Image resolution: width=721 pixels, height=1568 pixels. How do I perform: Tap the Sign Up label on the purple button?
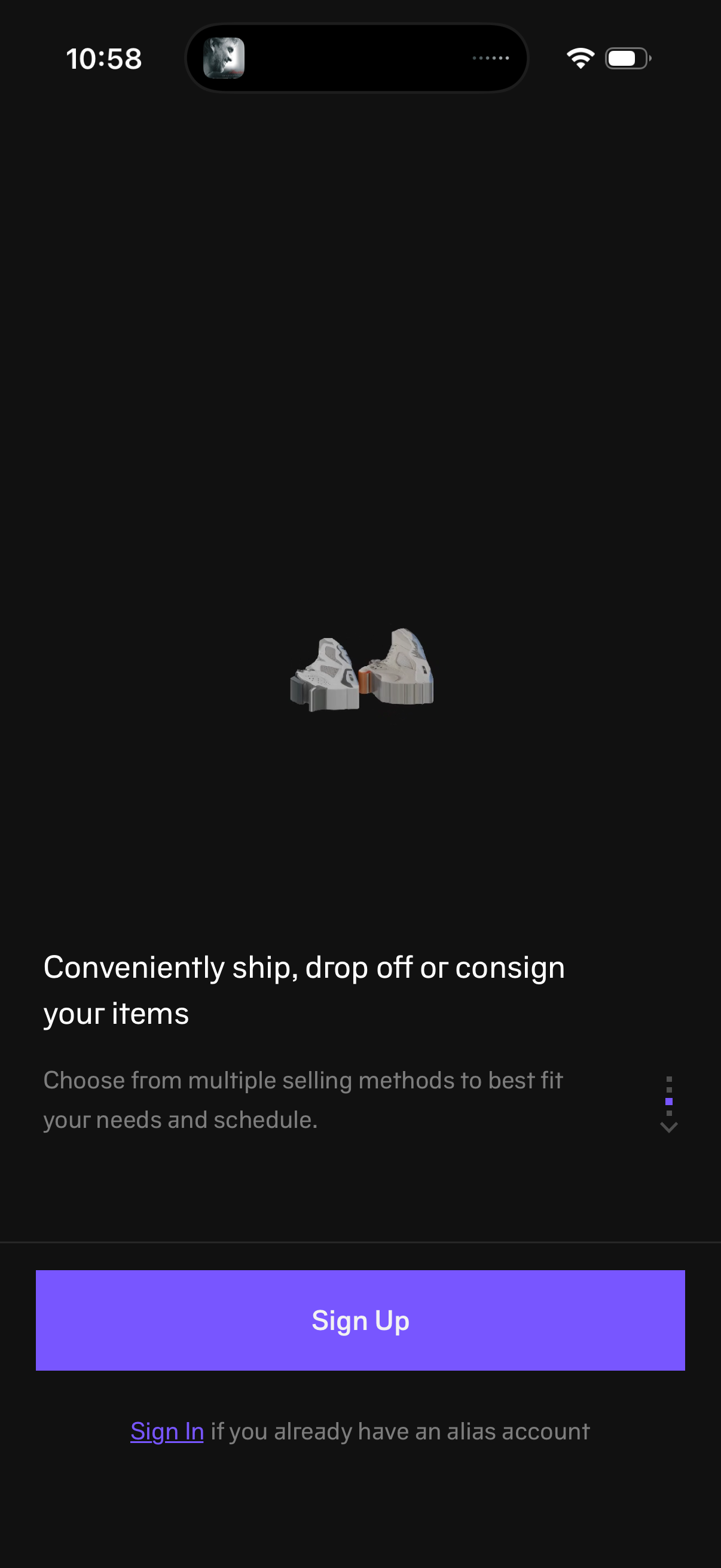click(x=360, y=1321)
